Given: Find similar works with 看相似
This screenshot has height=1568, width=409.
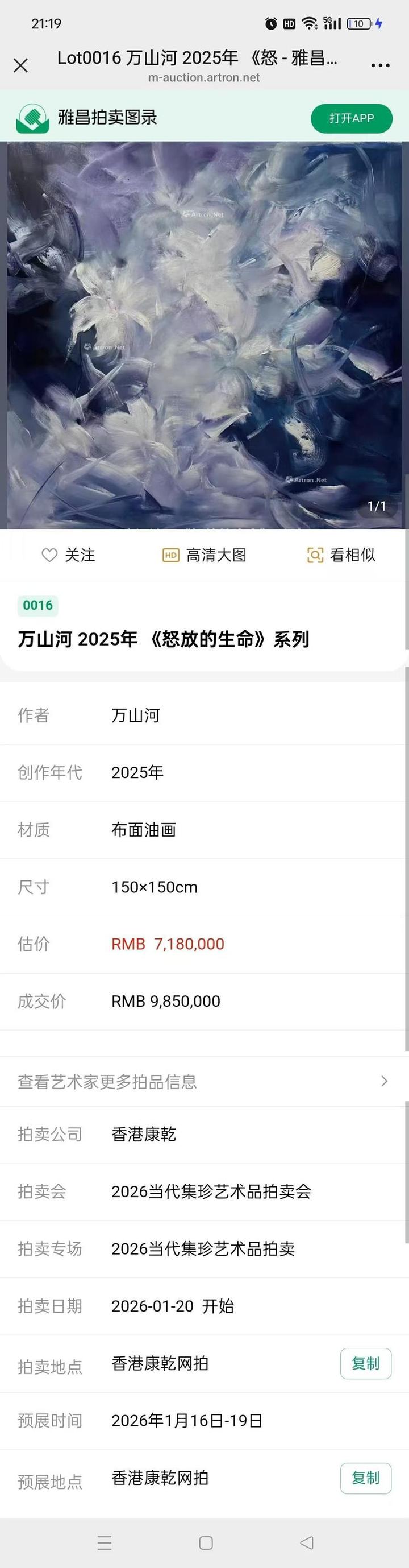Looking at the screenshot, I should (x=341, y=555).
